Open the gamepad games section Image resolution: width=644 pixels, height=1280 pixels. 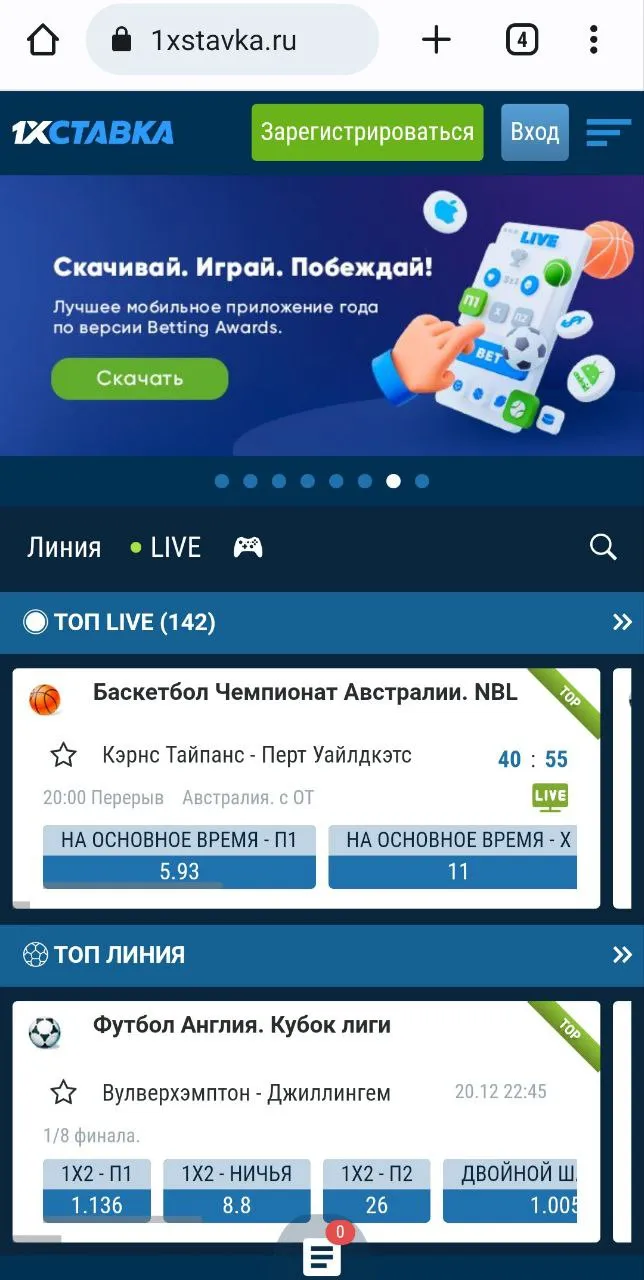click(248, 547)
